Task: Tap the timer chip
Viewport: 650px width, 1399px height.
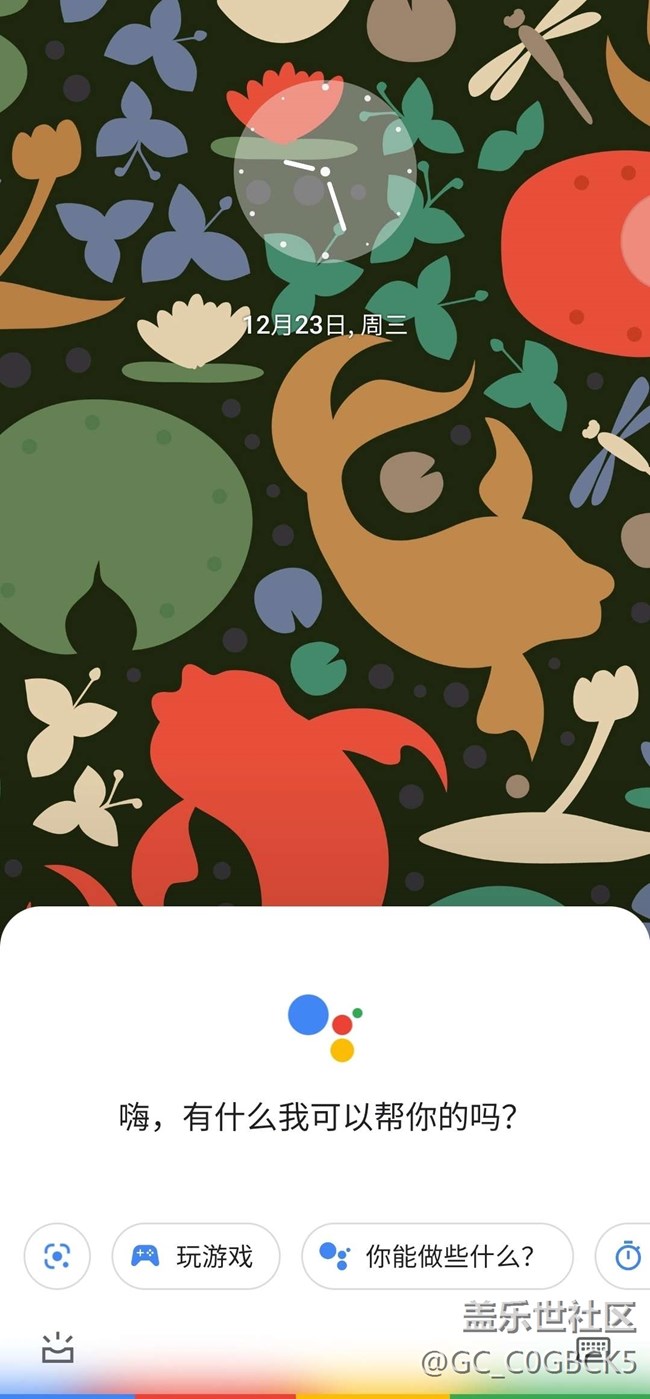Action: point(626,1256)
